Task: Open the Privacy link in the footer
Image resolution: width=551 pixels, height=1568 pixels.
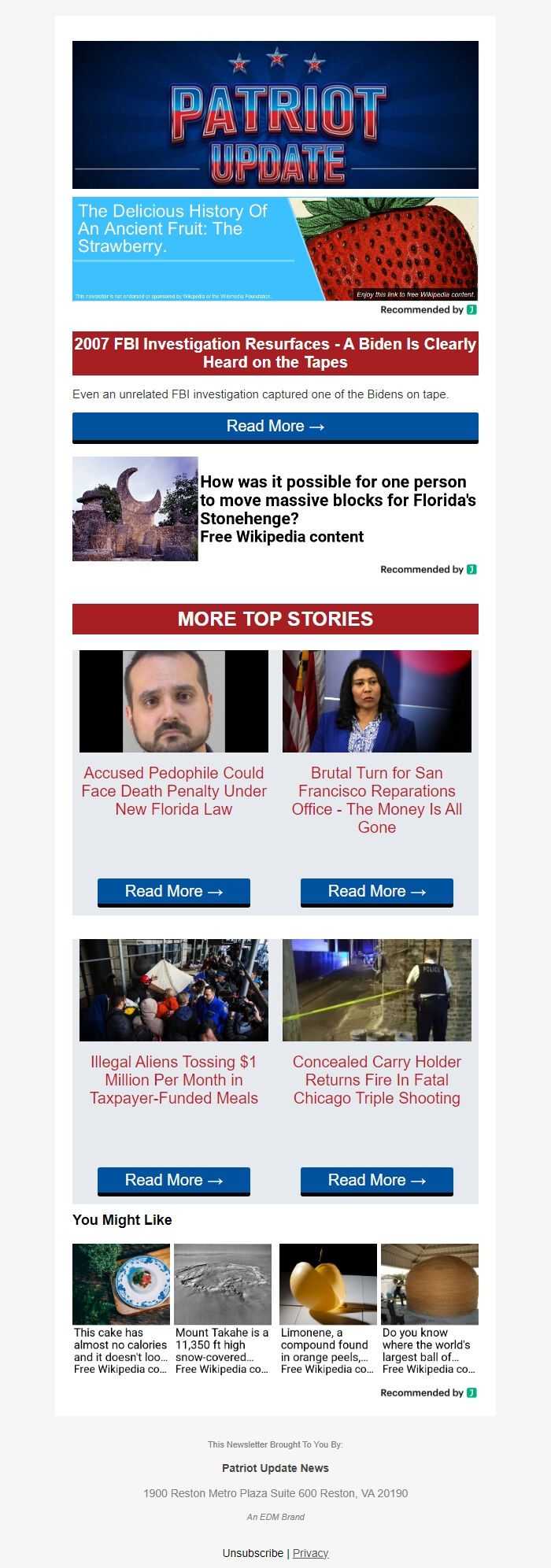Action: point(310,1553)
